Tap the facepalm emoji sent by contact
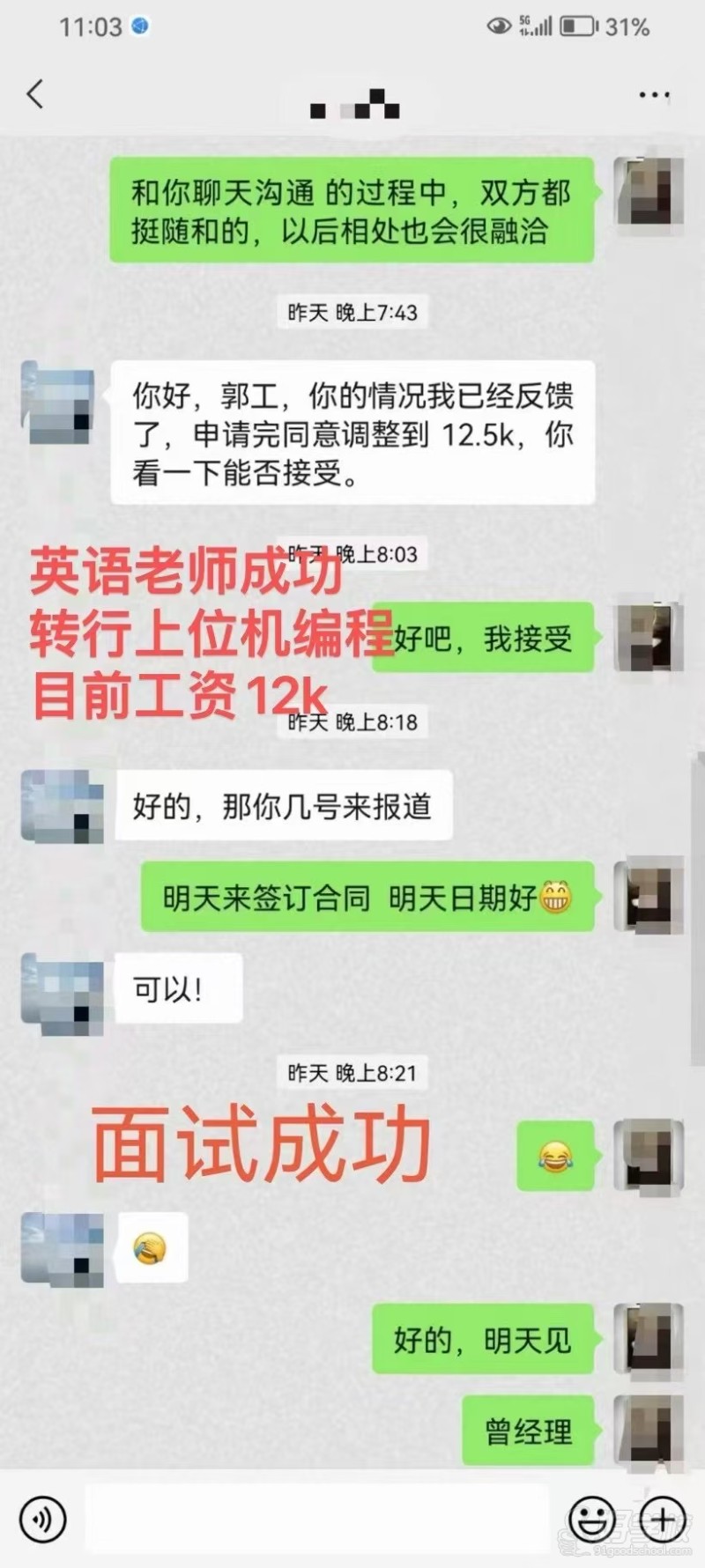The height and width of the screenshot is (1568, 705). [150, 1246]
